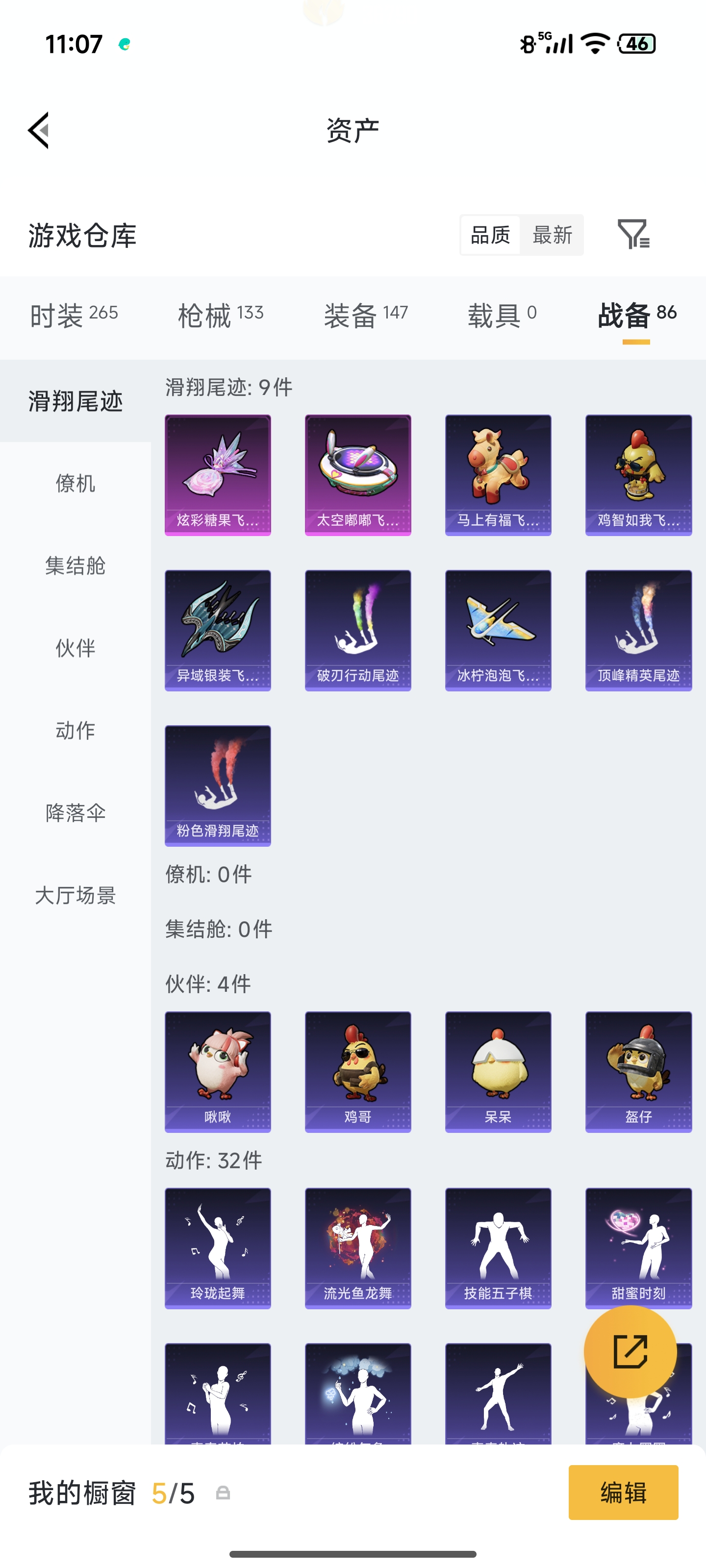Open the 炫彩糖果飞… trail item
This screenshot has width=706, height=1568.
[x=218, y=475]
